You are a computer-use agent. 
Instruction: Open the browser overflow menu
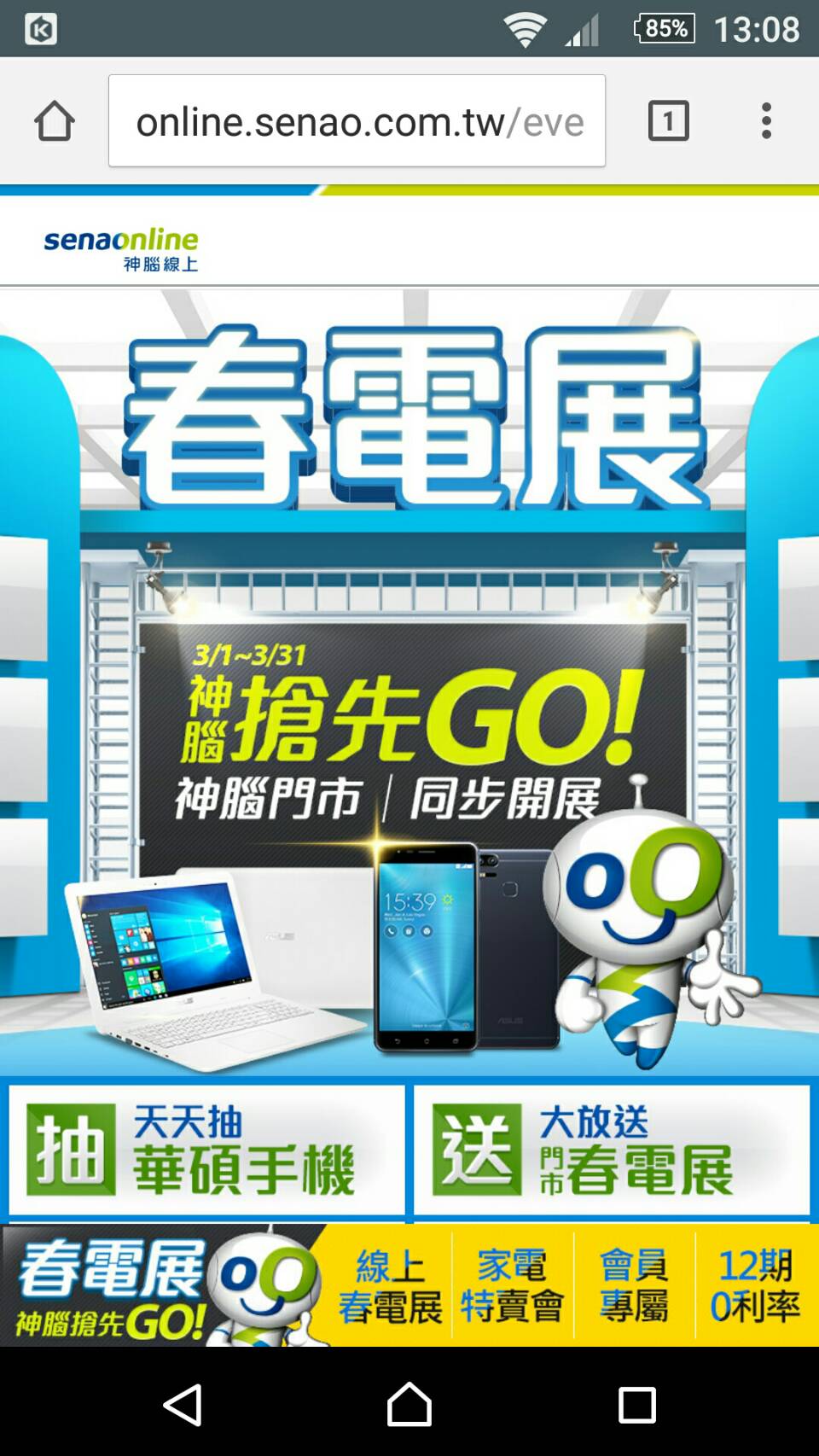(x=766, y=120)
